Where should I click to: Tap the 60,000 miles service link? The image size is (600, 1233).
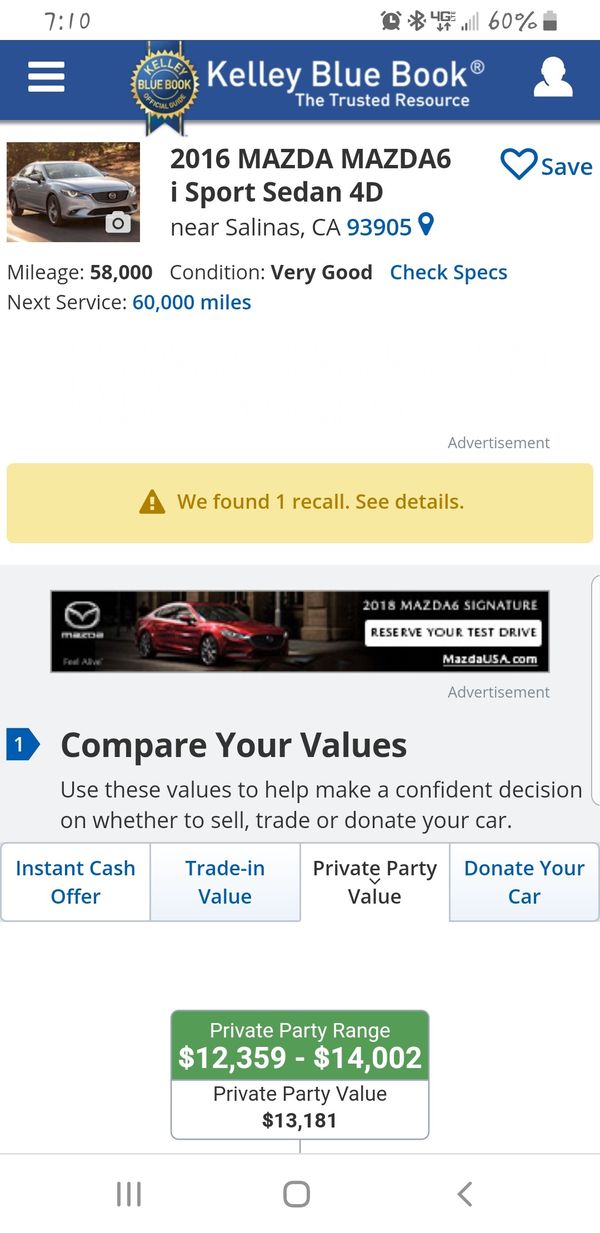[x=192, y=302]
